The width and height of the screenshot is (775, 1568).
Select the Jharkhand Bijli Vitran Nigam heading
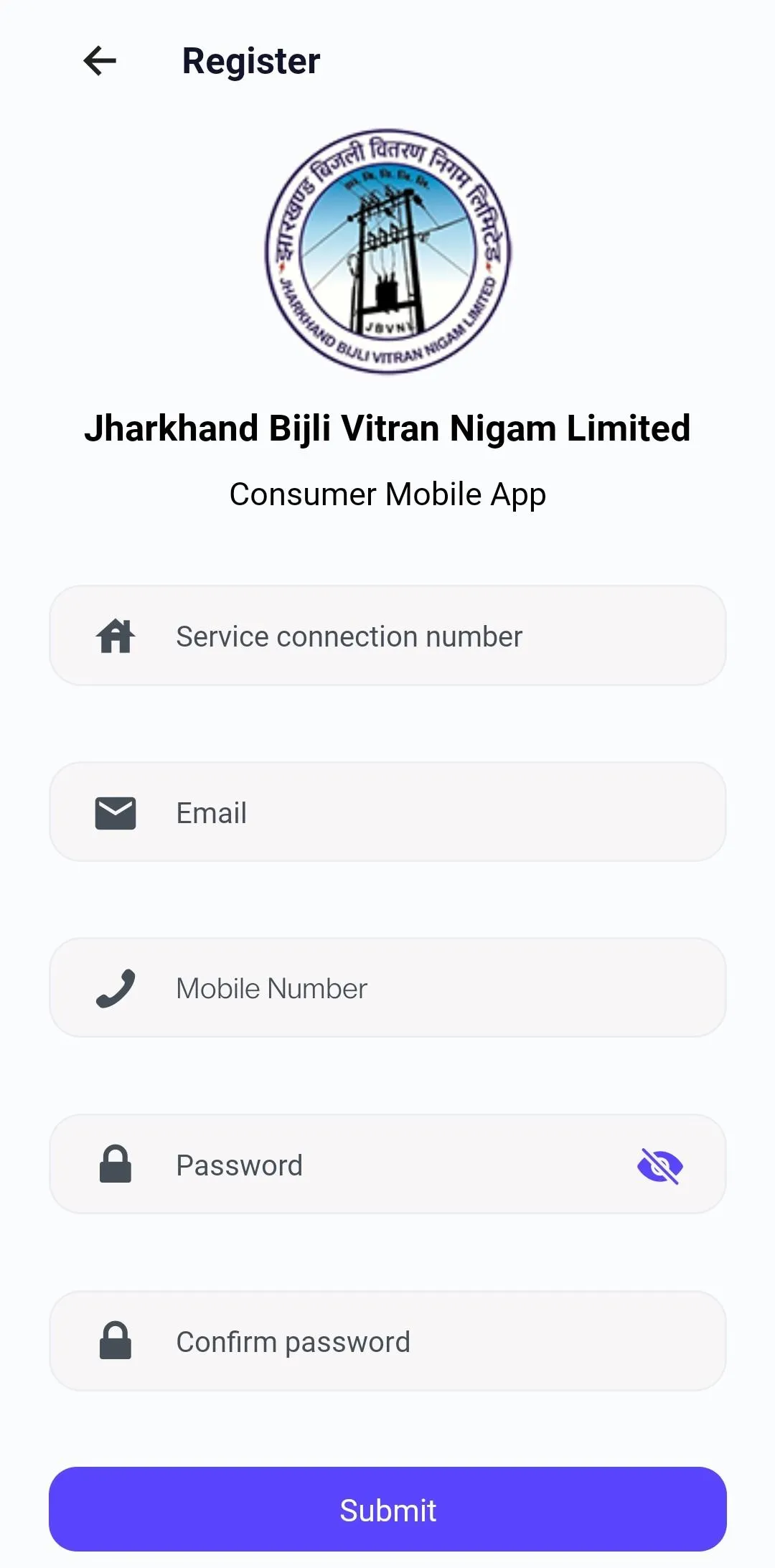[387, 428]
